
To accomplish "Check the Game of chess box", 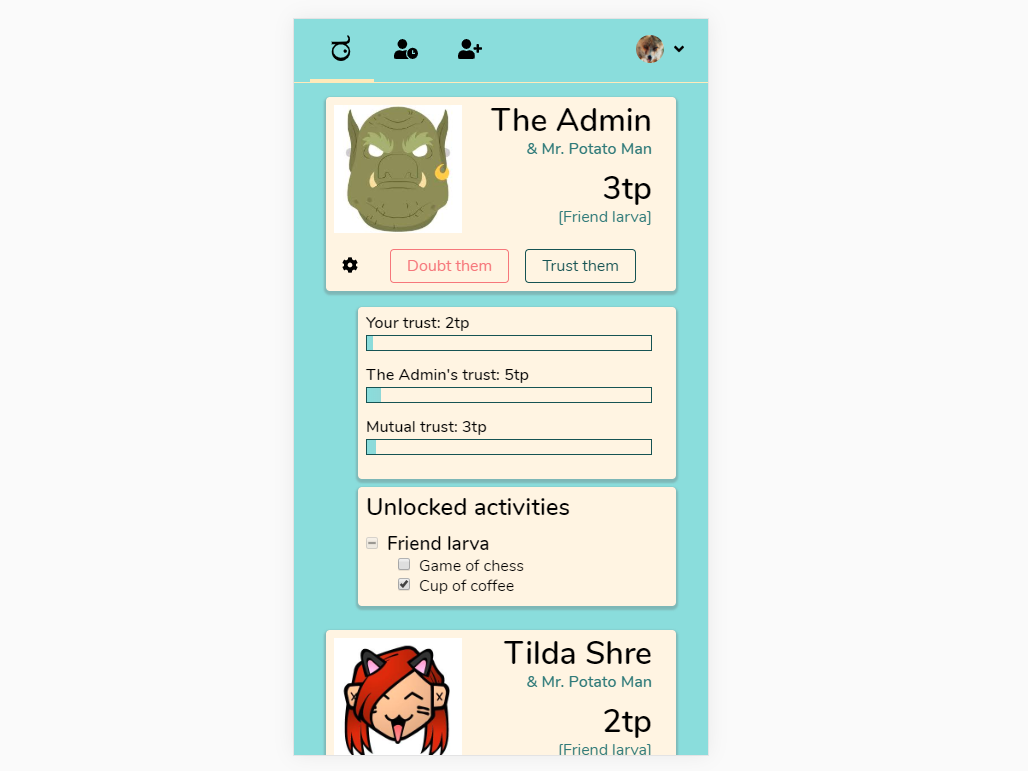I will pos(404,564).
